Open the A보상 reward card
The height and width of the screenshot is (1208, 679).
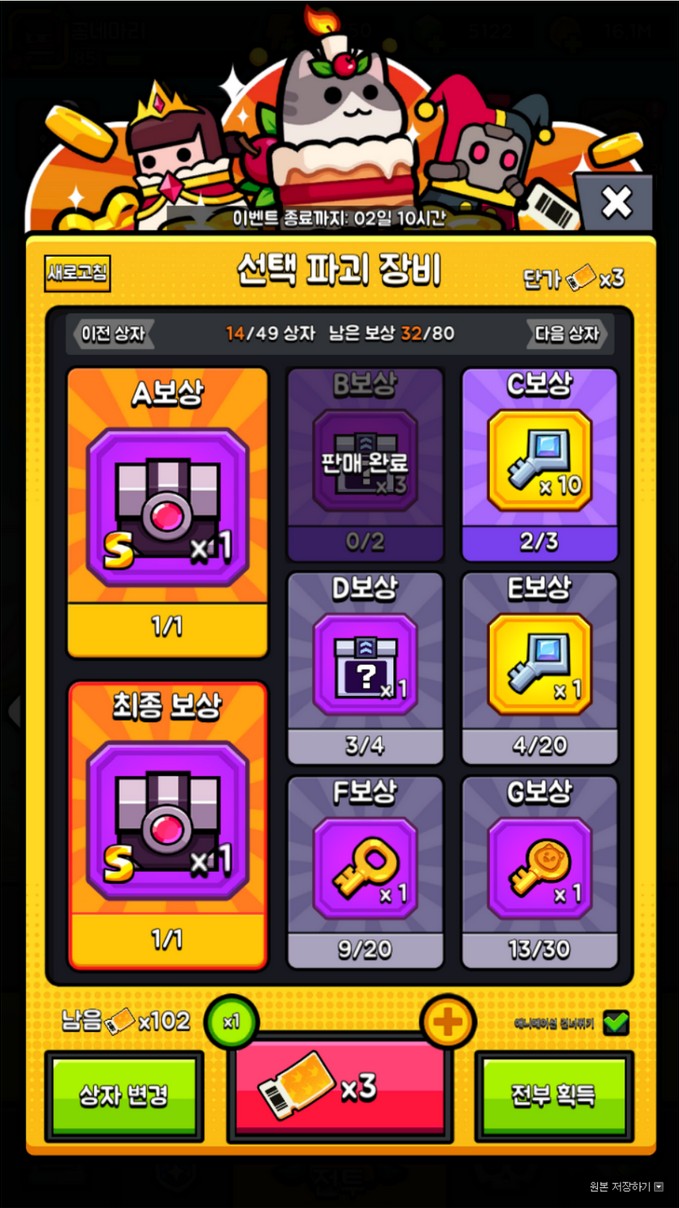click(167, 512)
